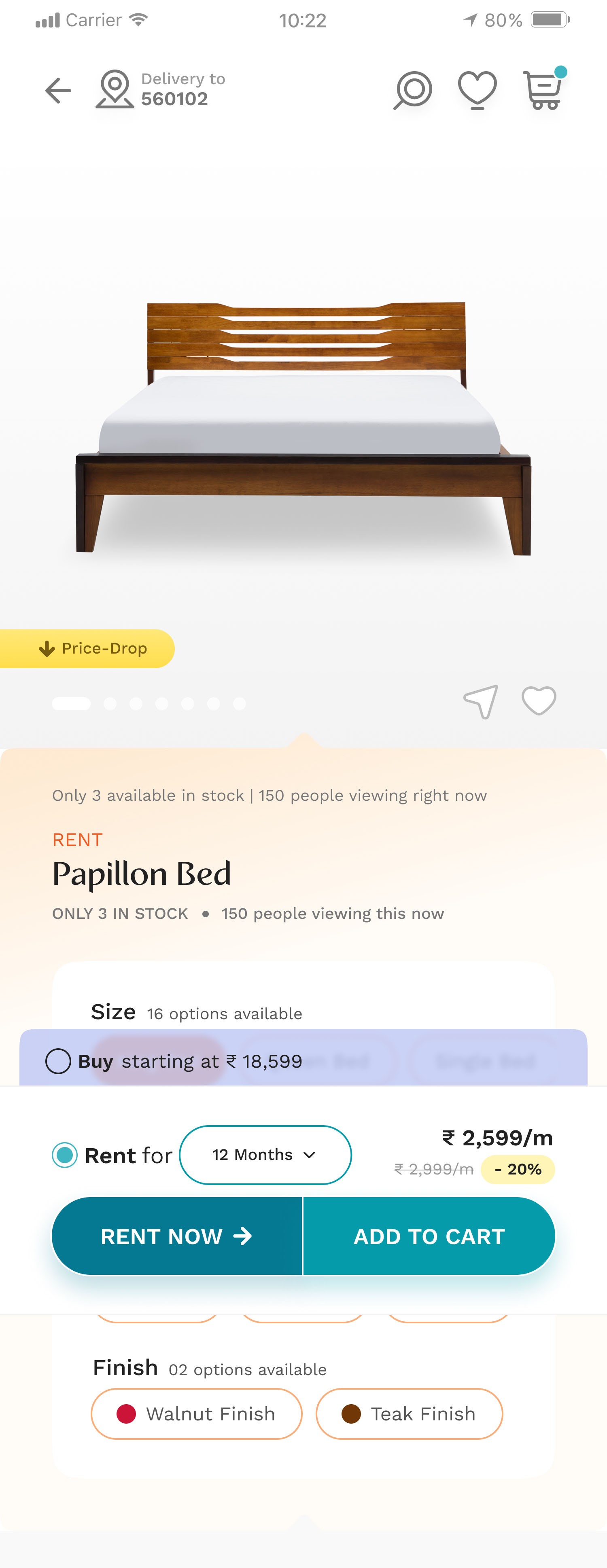The width and height of the screenshot is (607, 1568).
Task: Open wishlist heart in the top bar
Action: [478, 89]
